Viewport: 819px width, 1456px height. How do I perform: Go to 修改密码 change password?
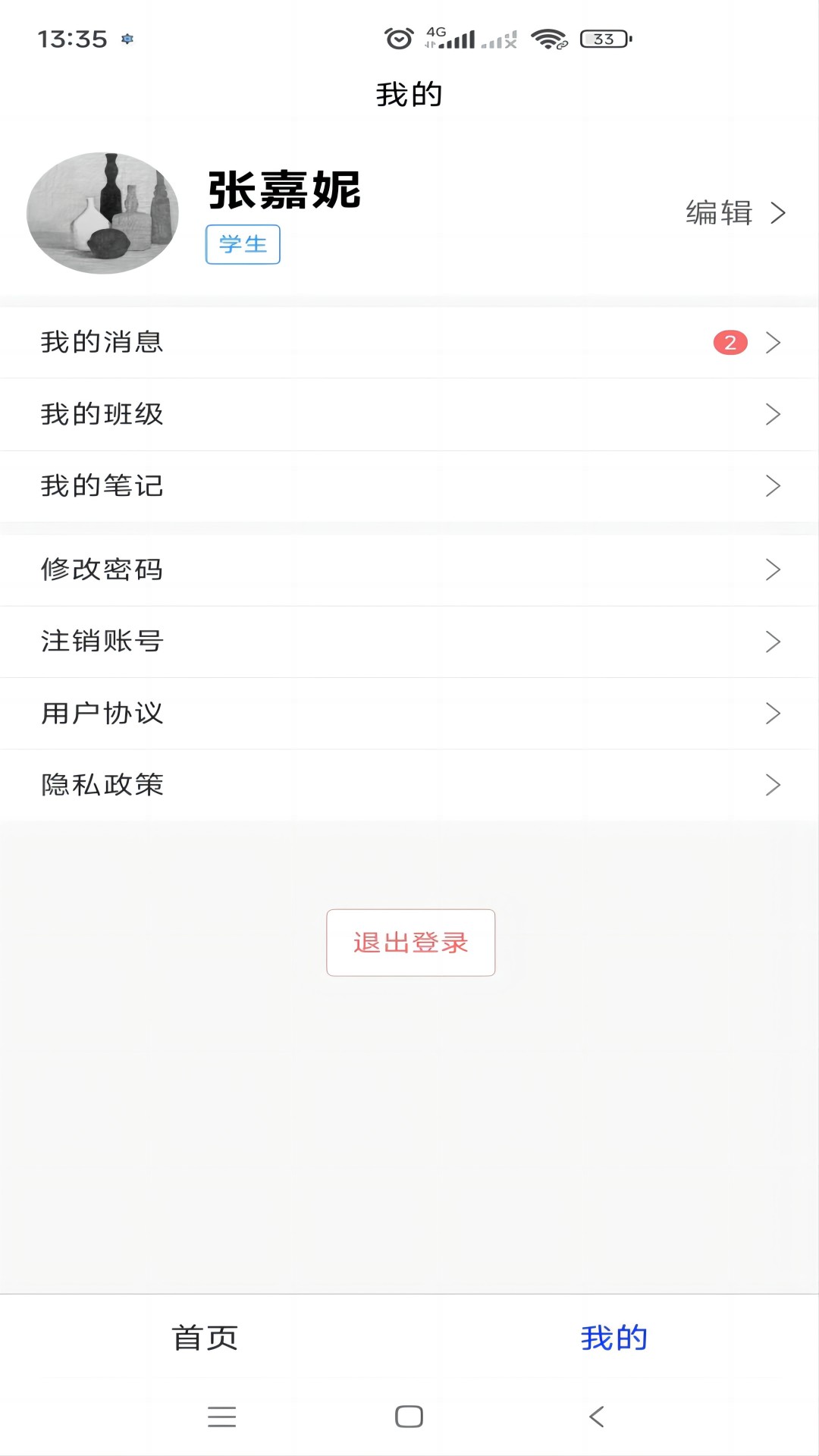409,570
